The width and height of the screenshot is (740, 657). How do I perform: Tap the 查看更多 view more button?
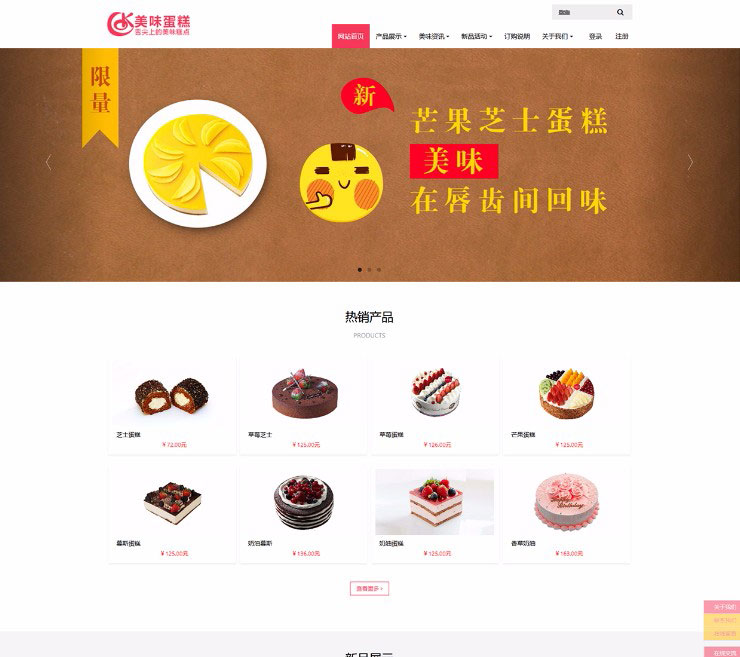pyautogui.click(x=369, y=588)
